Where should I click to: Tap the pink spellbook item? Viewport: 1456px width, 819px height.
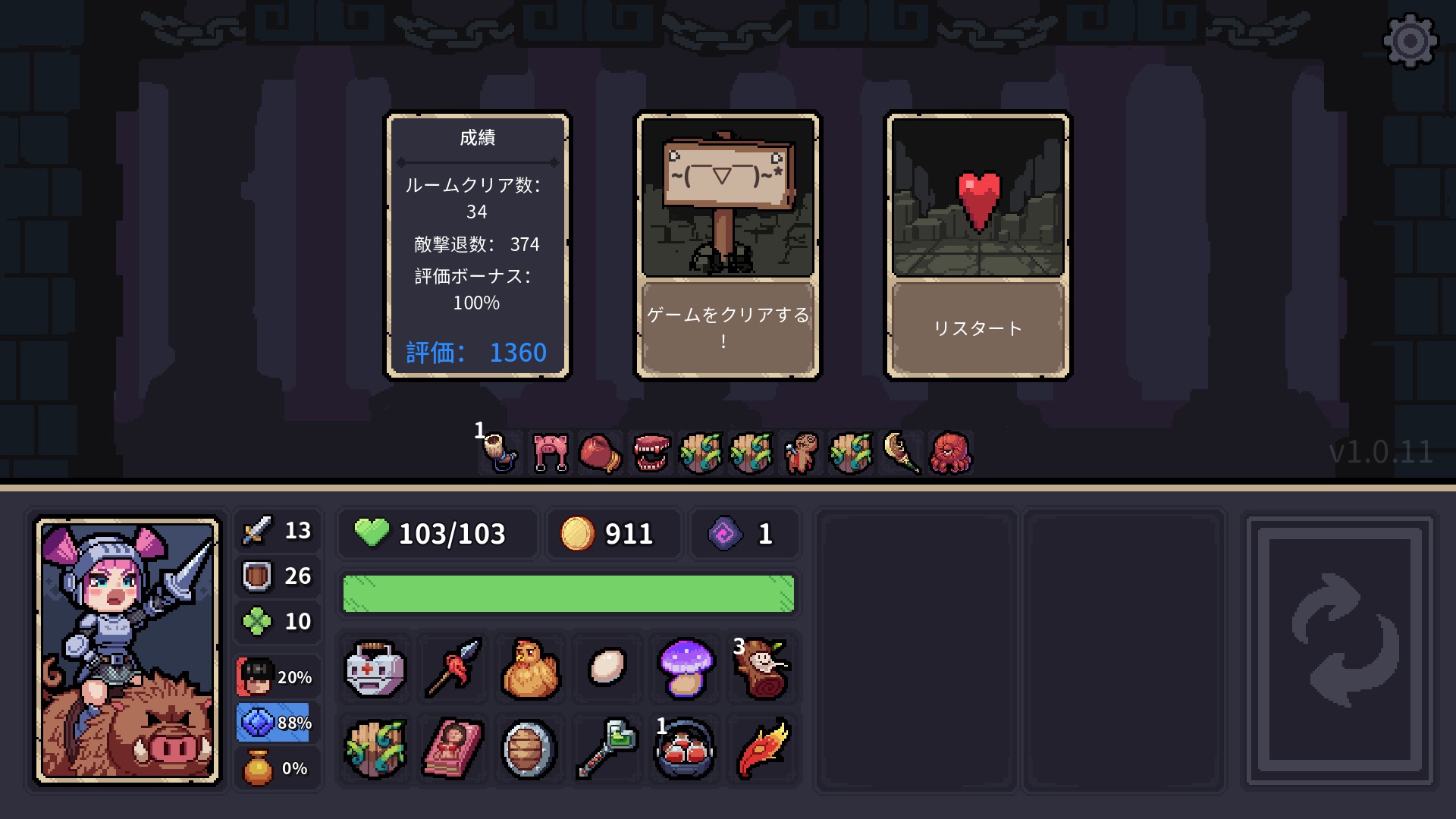453,749
